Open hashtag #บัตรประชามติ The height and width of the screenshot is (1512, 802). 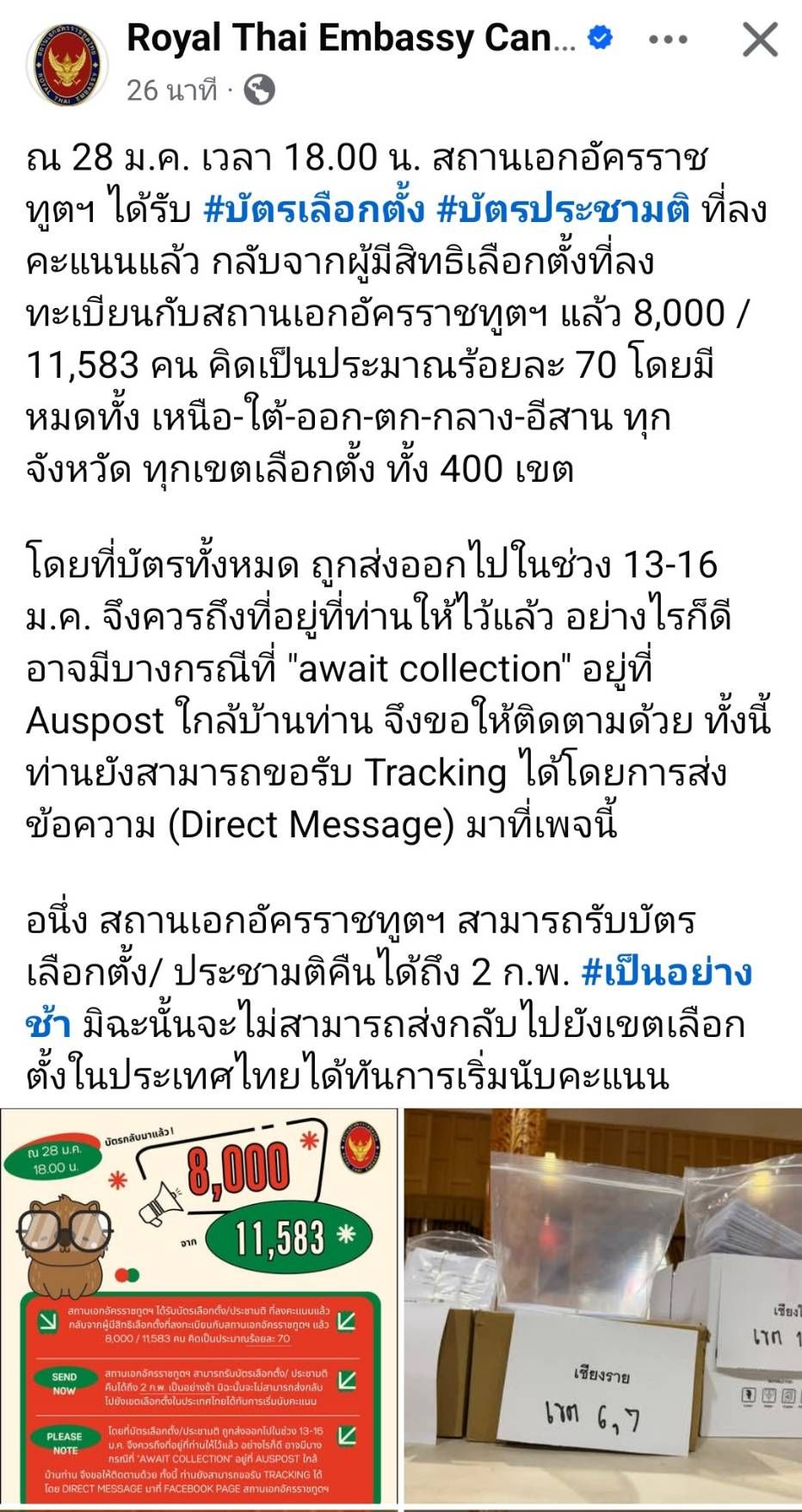[x=563, y=210]
